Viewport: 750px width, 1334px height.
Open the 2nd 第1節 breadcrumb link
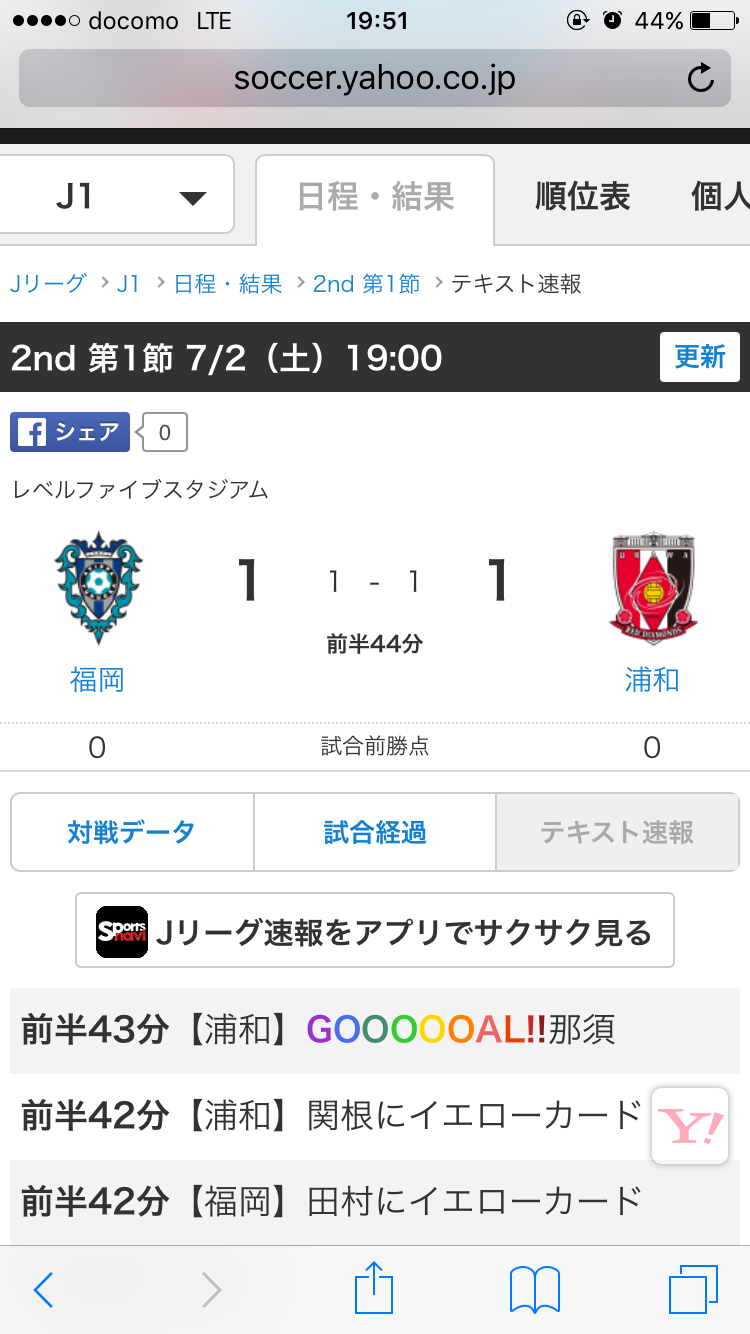tap(366, 284)
